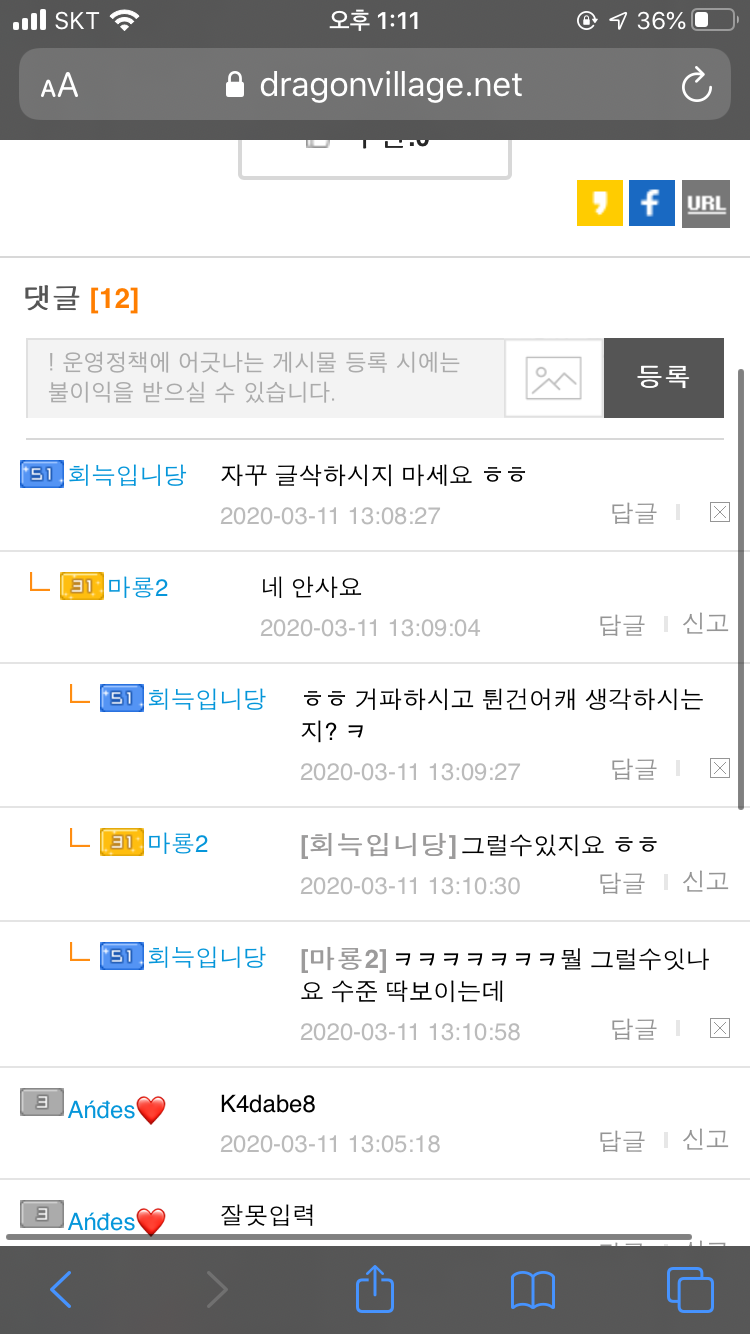Attach an image to the comment
Screen dimensions: 750x1334
click(554, 378)
